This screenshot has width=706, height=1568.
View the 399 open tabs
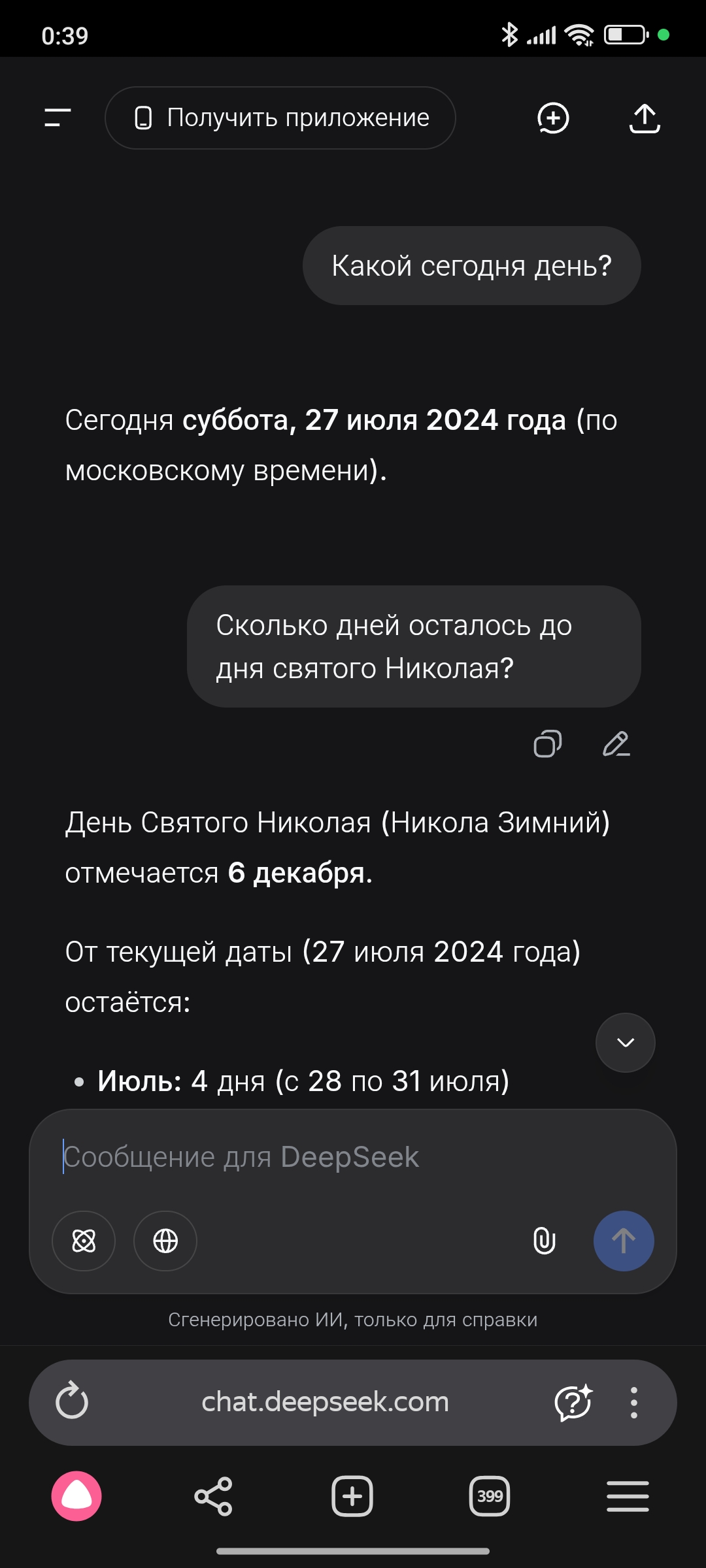[490, 1495]
